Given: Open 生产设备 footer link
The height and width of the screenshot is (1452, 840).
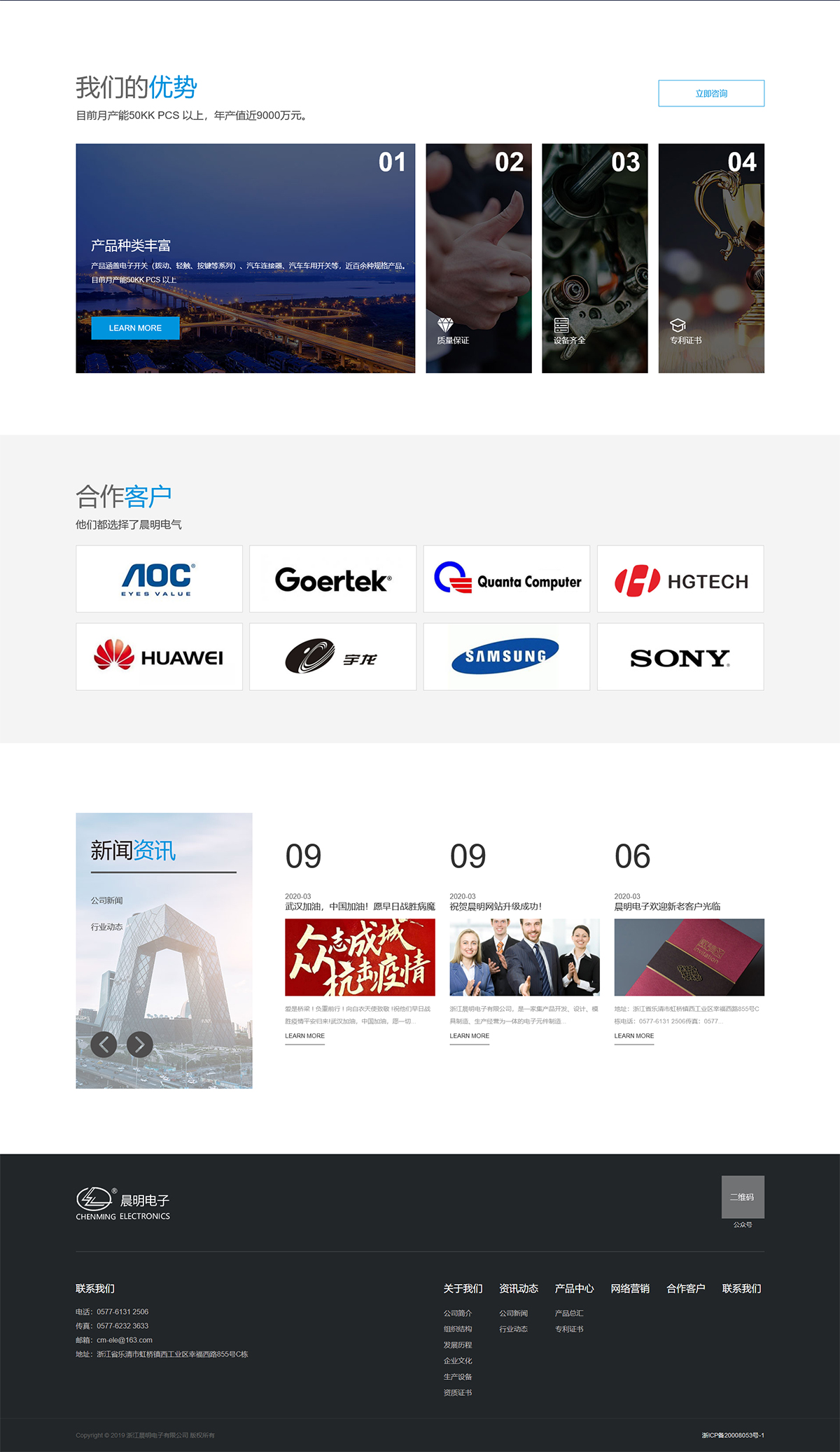Looking at the screenshot, I should coord(458,1376).
